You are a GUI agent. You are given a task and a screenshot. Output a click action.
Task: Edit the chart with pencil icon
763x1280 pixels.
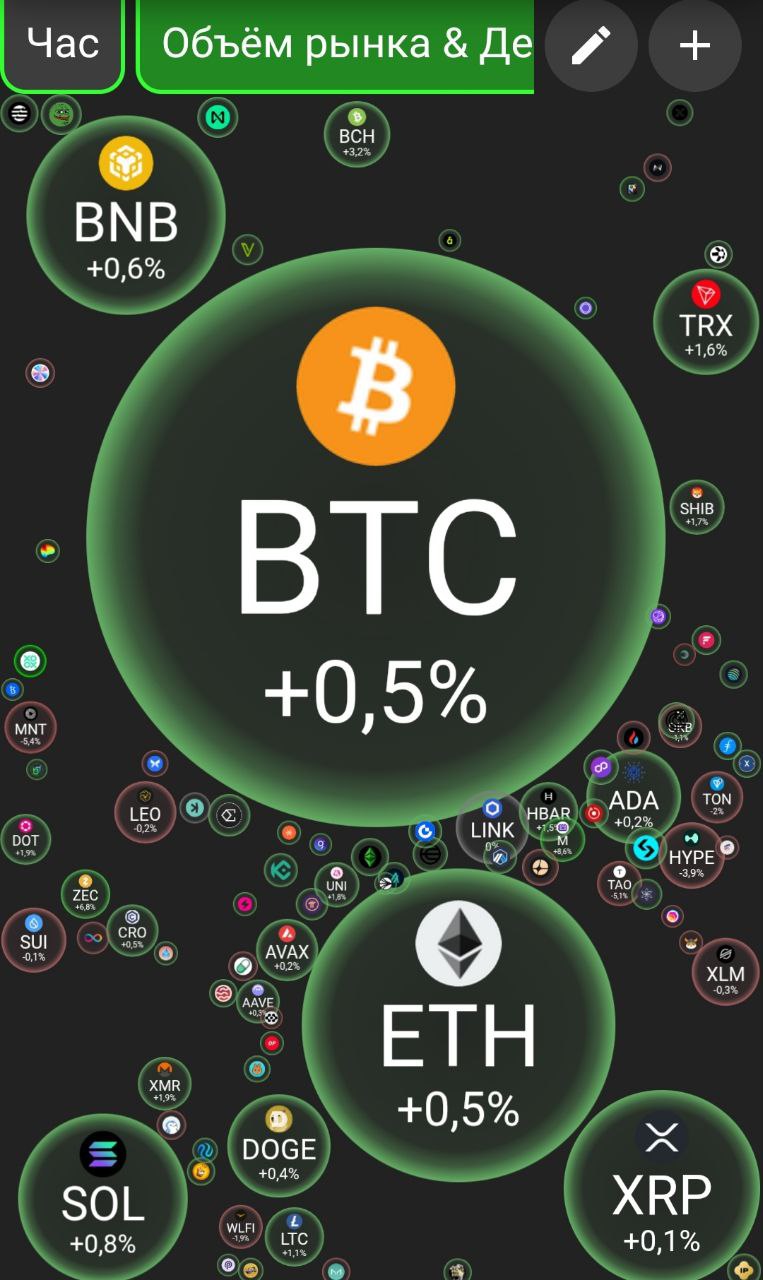(591, 46)
